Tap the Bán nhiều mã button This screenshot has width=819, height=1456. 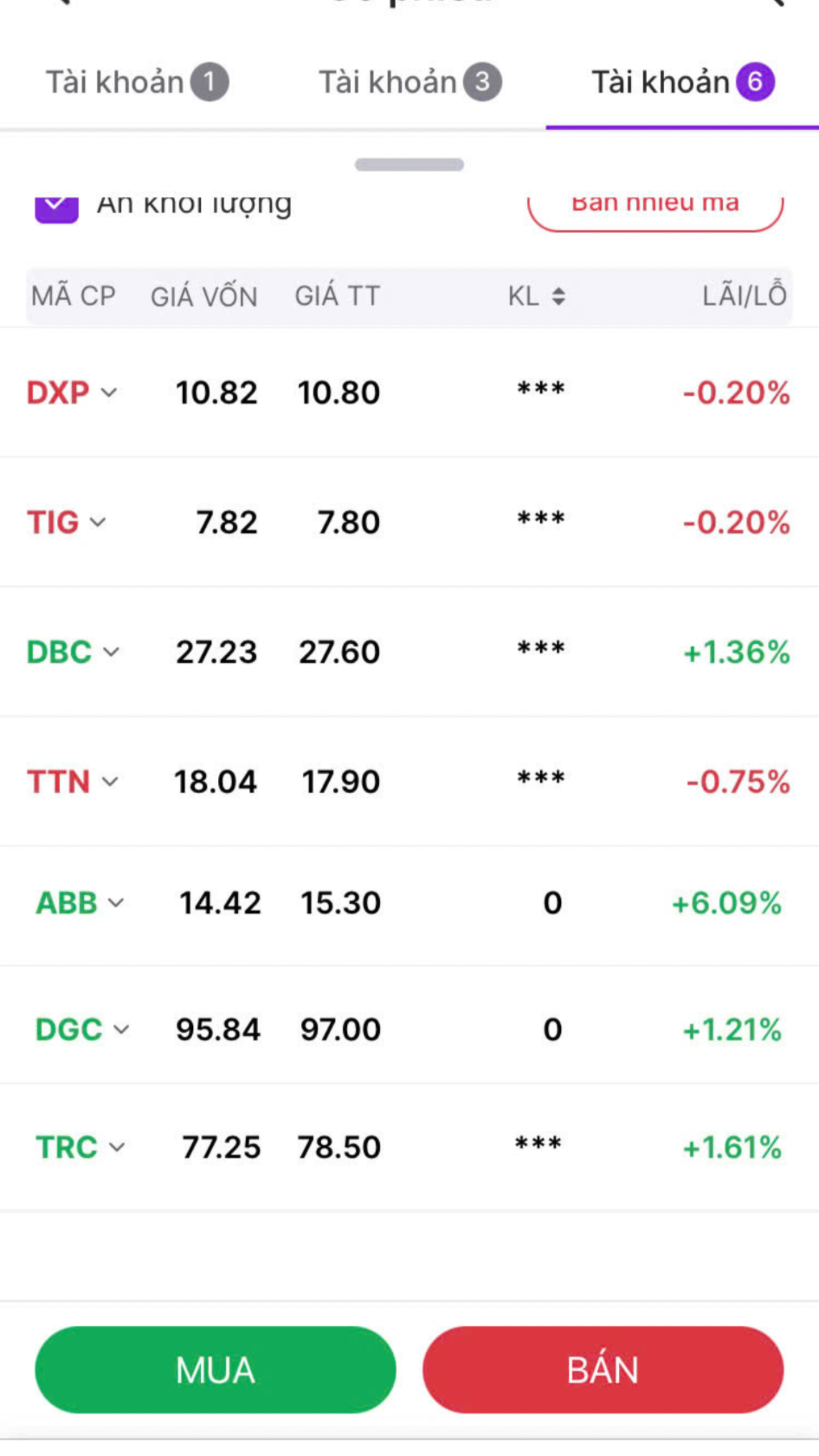coord(655,208)
